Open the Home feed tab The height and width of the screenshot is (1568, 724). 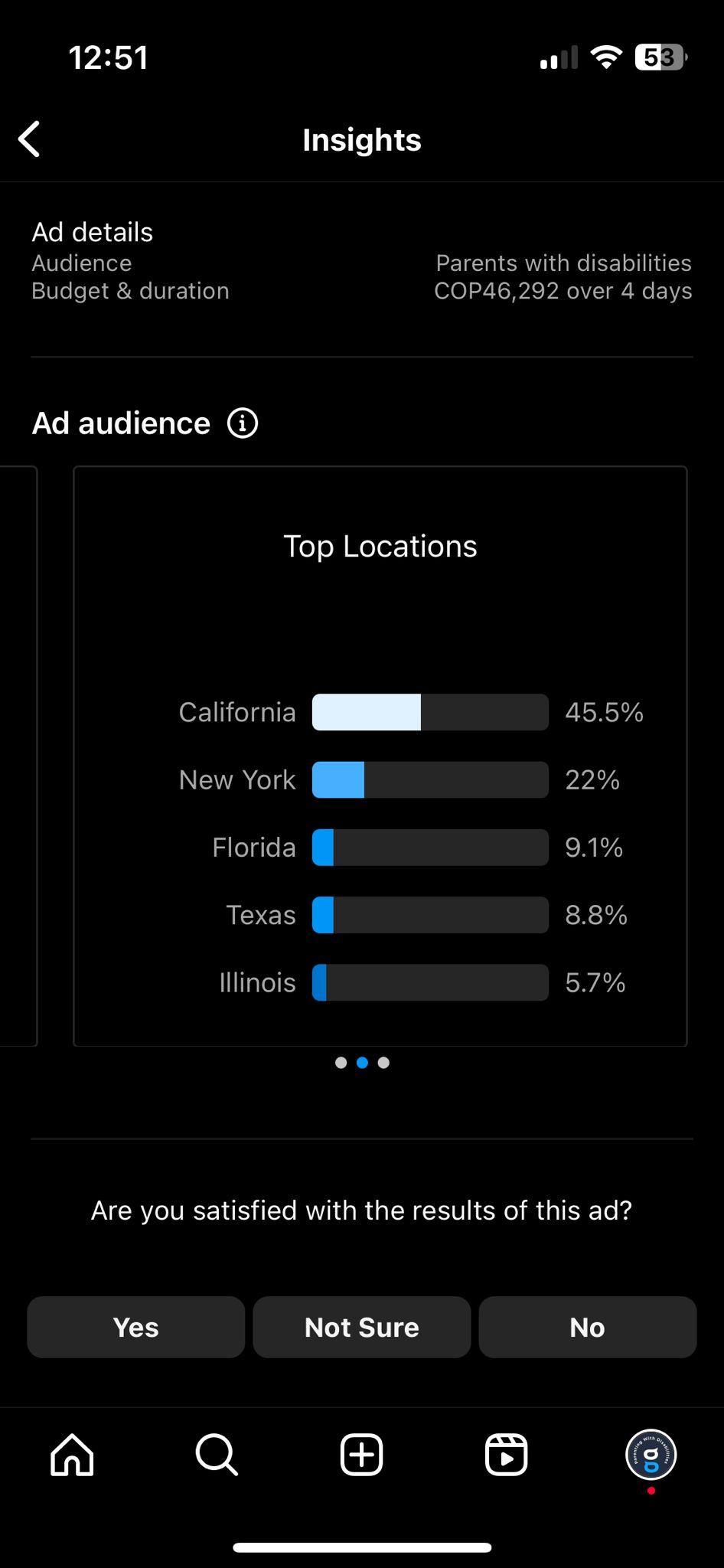coord(73,1454)
